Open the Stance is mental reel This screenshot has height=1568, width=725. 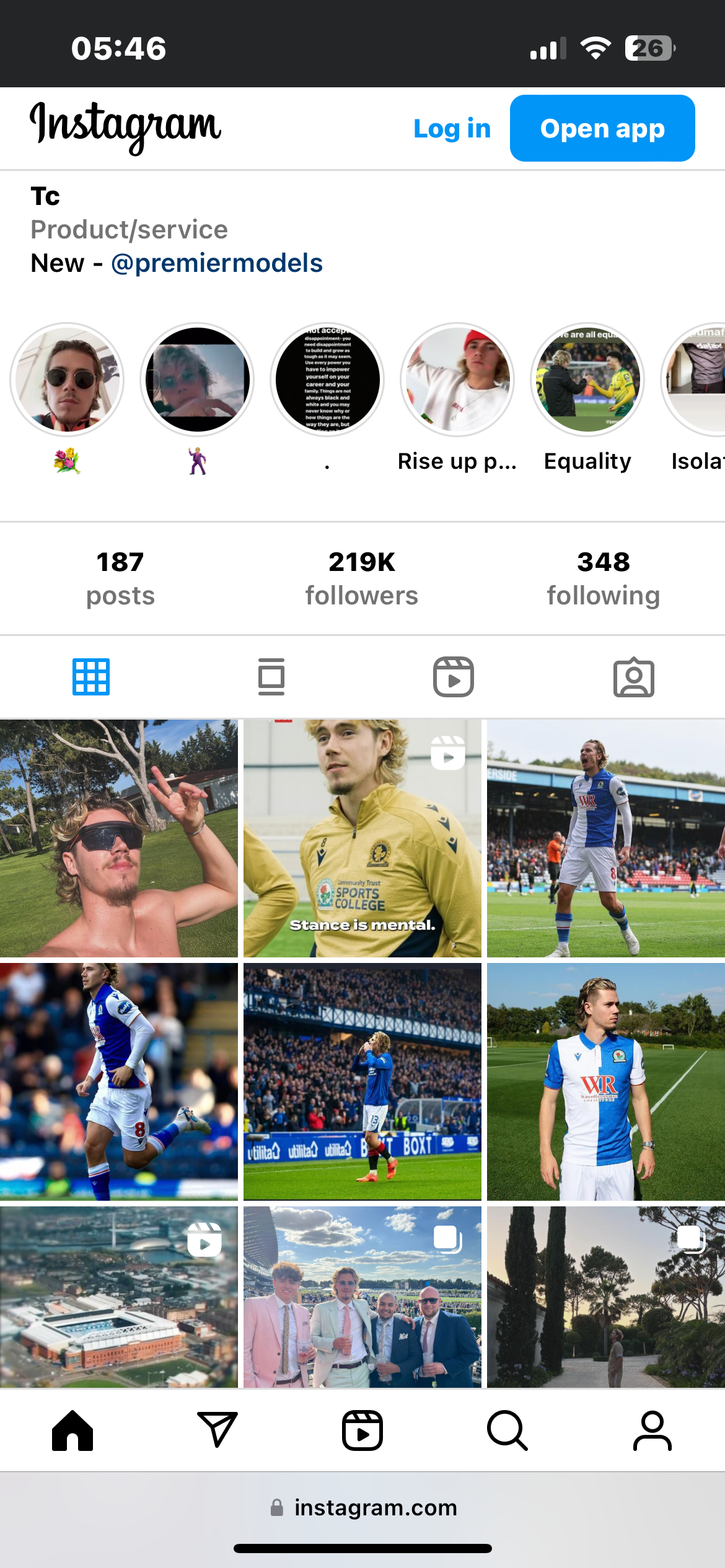point(362,838)
